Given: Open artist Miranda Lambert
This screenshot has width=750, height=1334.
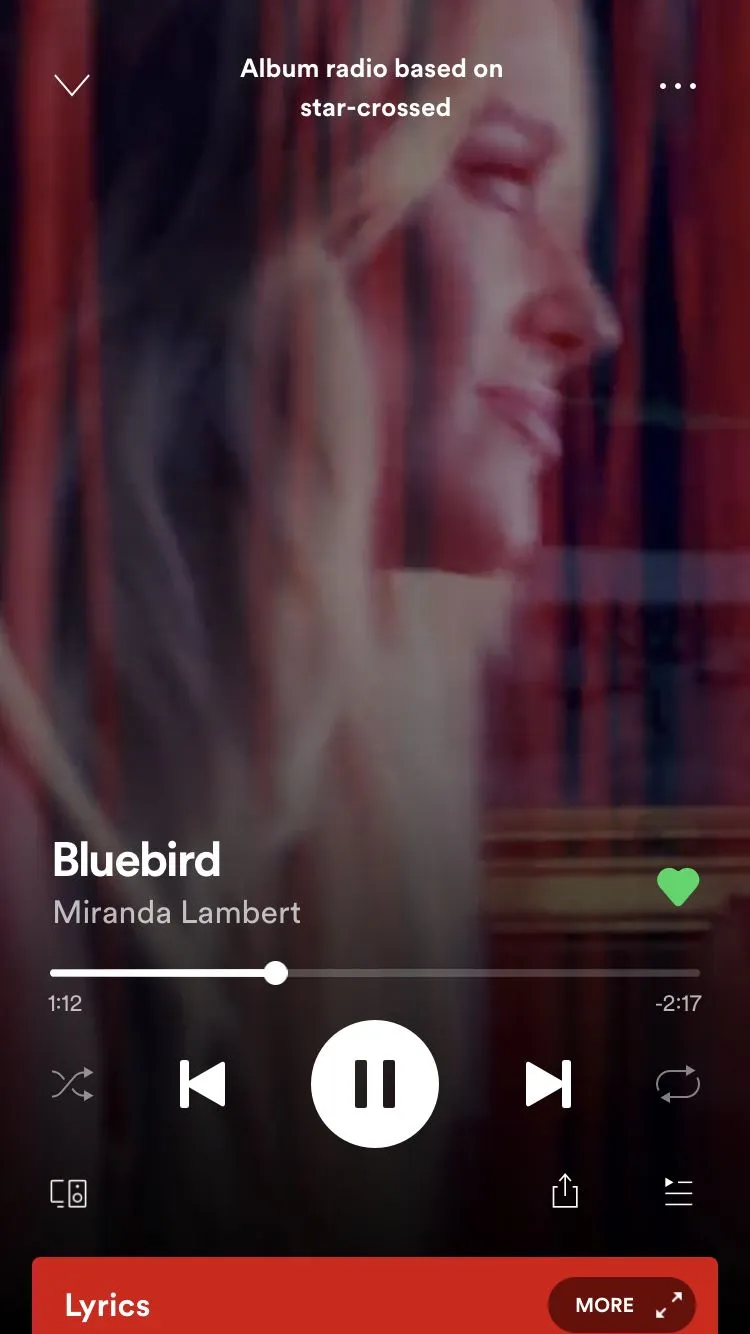Looking at the screenshot, I should 177,912.
